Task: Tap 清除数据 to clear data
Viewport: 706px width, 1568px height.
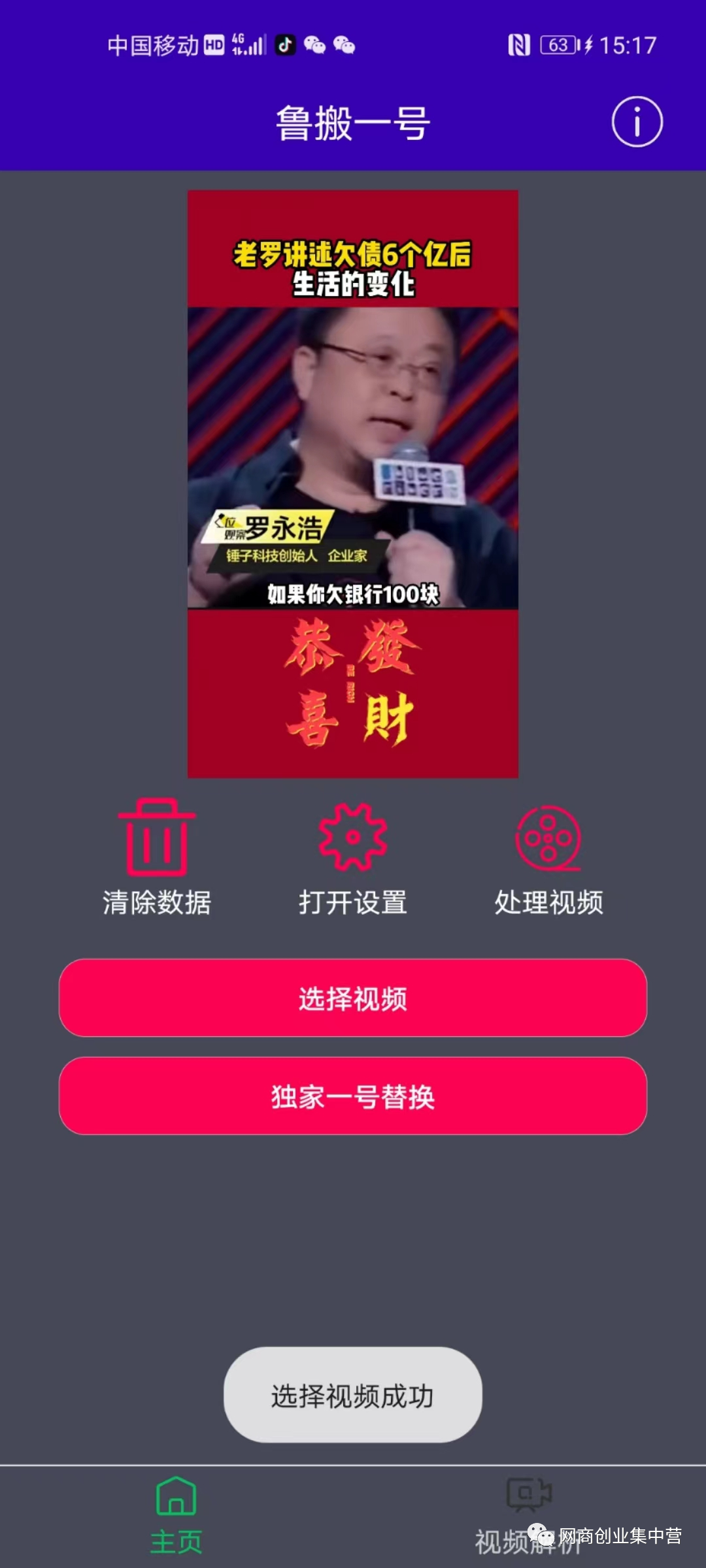Action: pos(157,856)
